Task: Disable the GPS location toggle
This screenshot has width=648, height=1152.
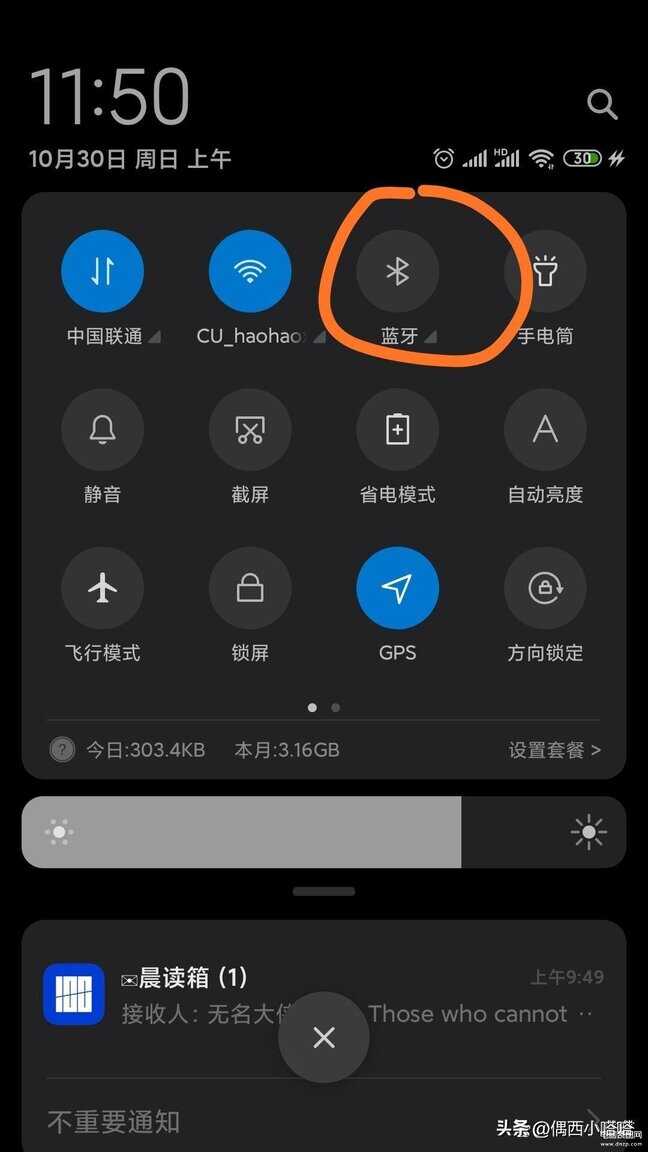Action: click(x=398, y=588)
